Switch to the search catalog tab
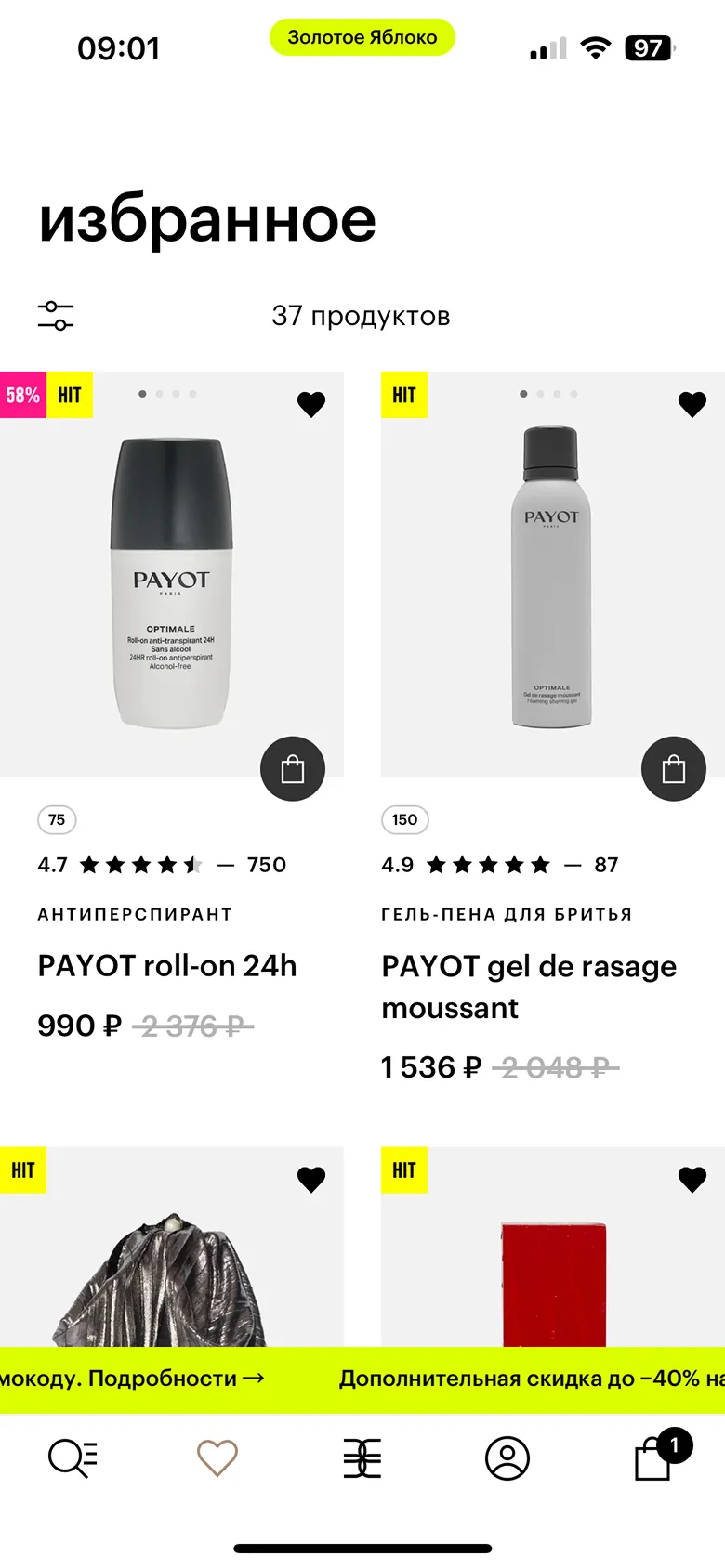 tap(72, 1458)
